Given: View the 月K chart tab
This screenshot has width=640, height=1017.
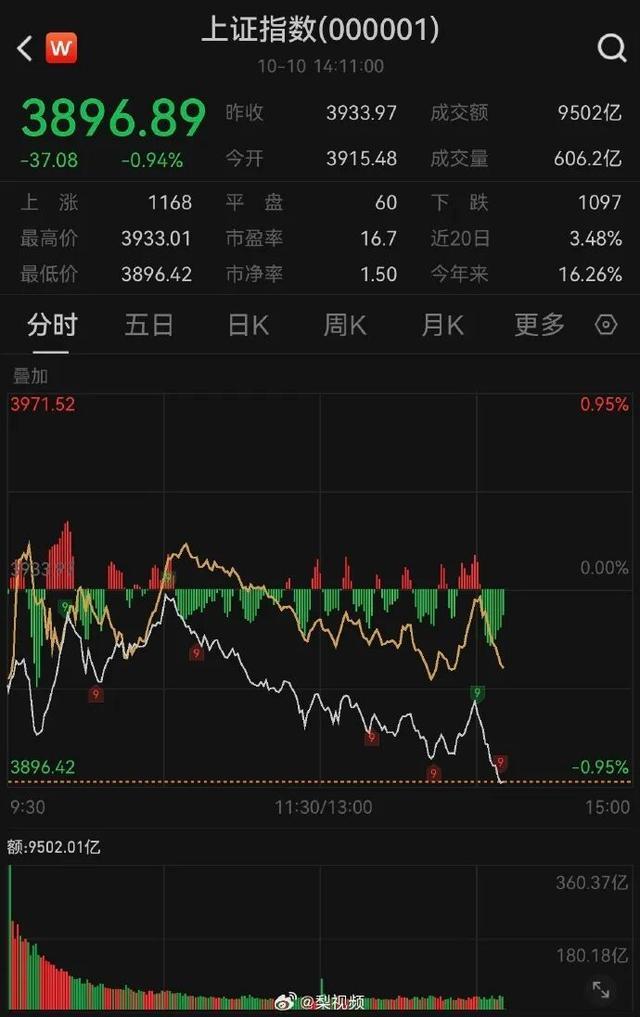Looking at the screenshot, I should coord(442,325).
